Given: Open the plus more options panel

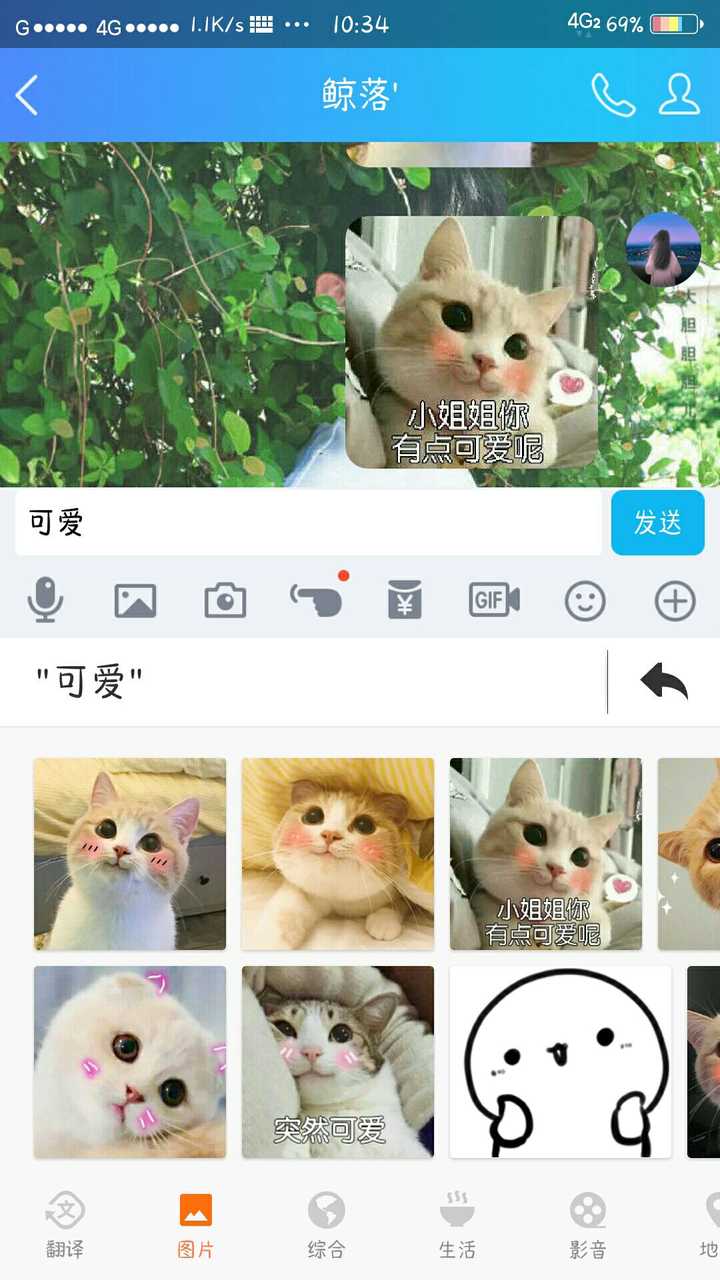Looking at the screenshot, I should (675, 601).
